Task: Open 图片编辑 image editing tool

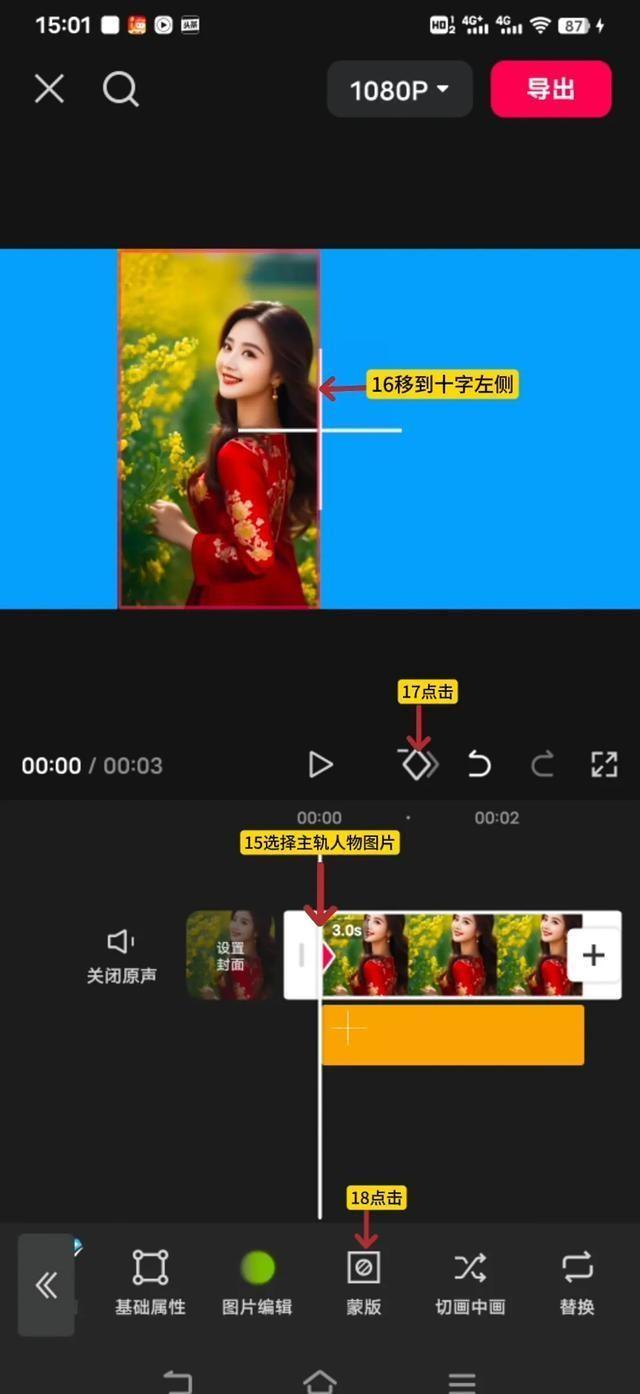Action: [257, 1282]
